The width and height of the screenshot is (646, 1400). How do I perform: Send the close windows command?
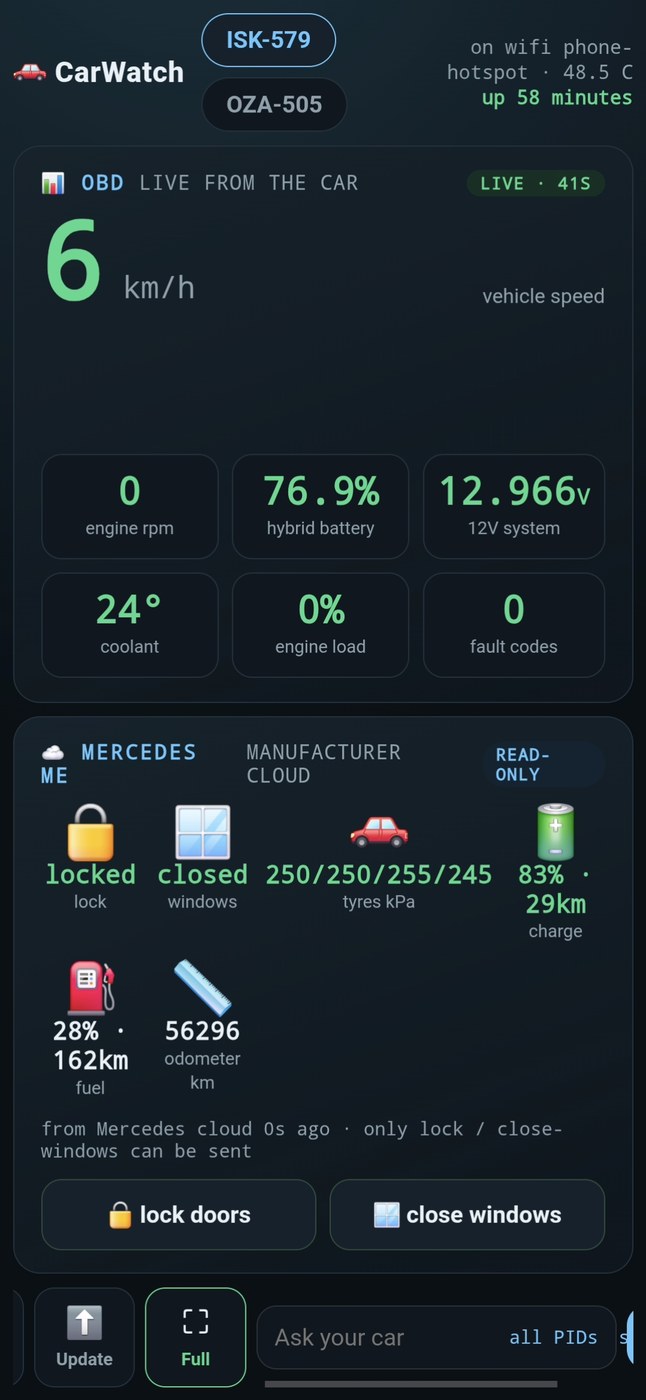pyautogui.click(x=467, y=1215)
